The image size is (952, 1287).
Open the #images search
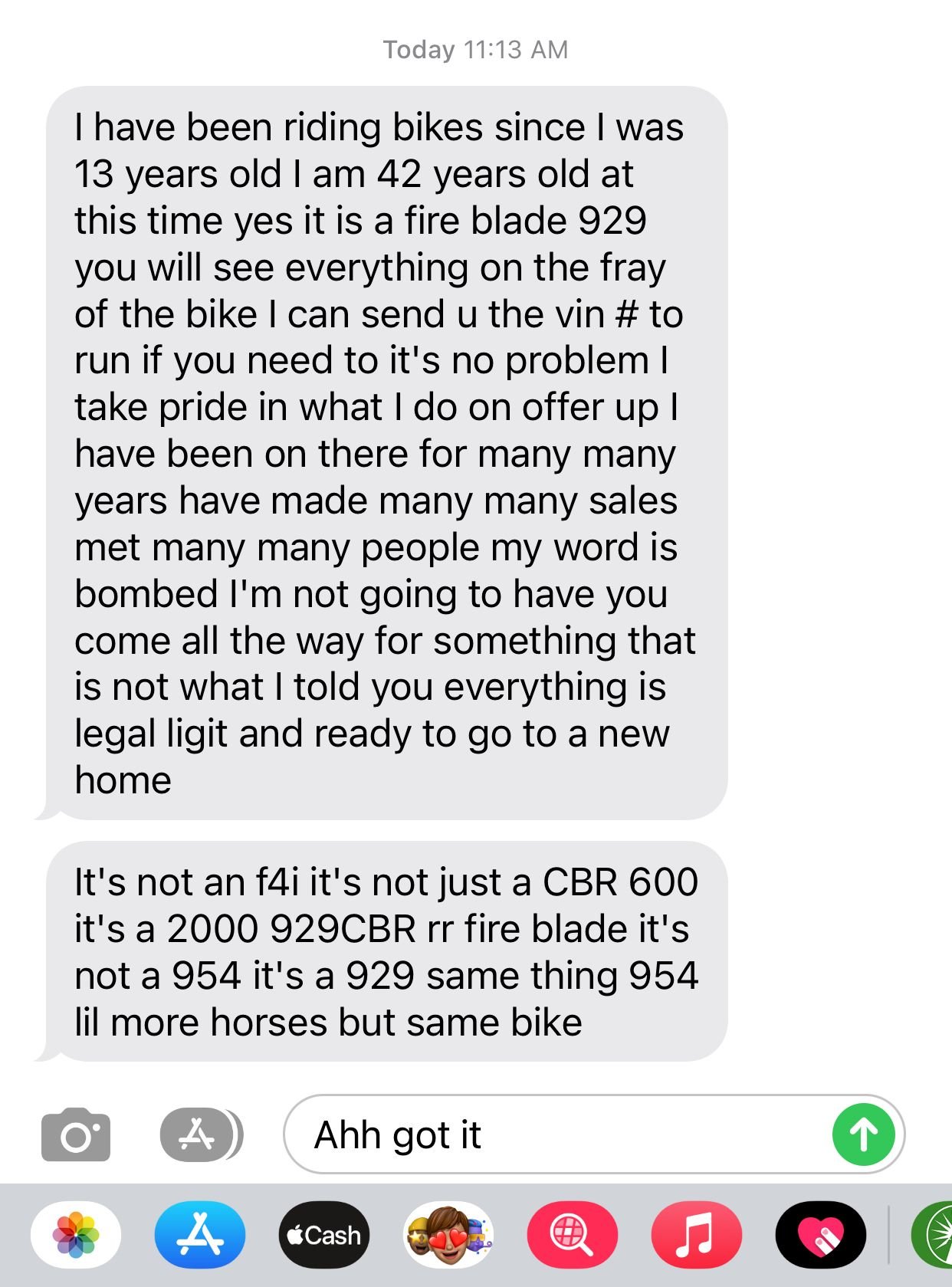pos(572,1235)
